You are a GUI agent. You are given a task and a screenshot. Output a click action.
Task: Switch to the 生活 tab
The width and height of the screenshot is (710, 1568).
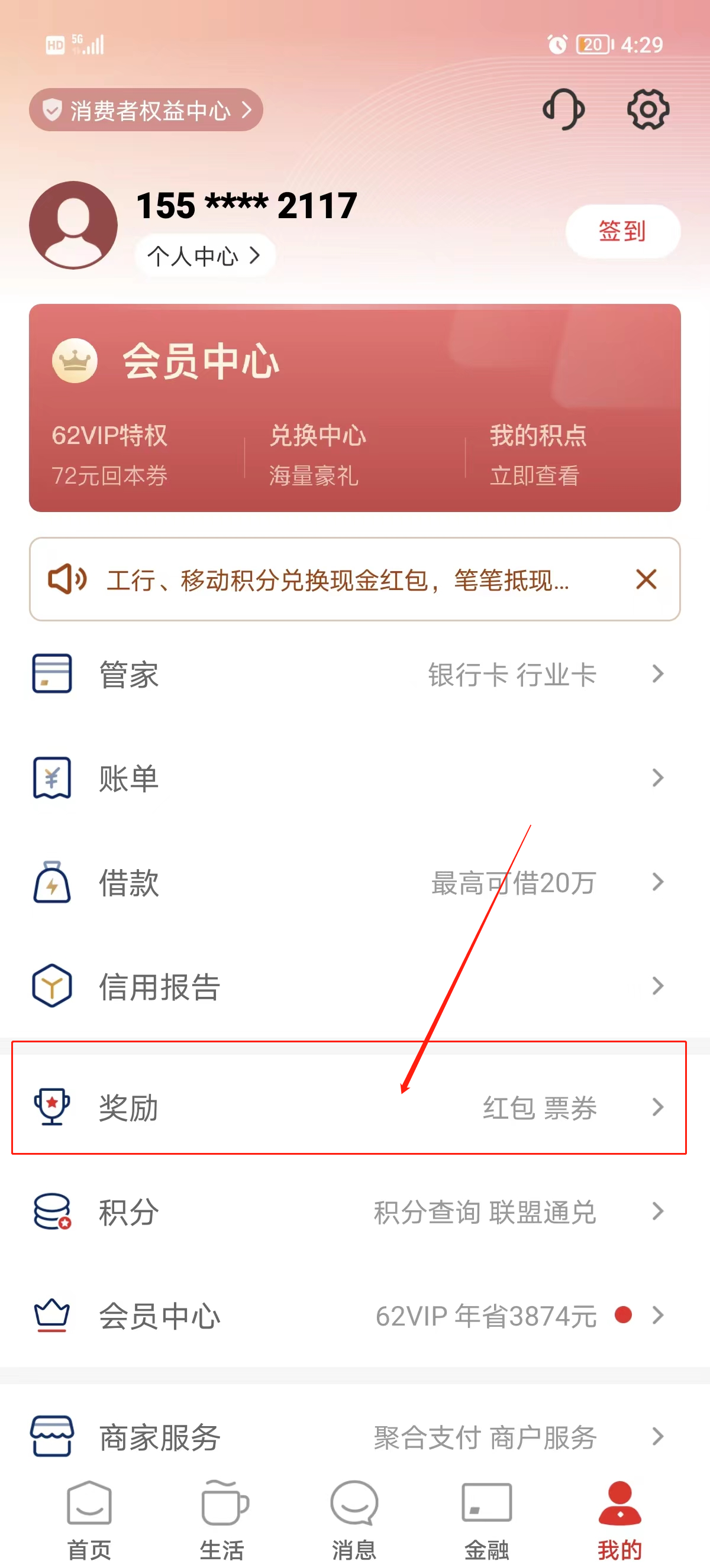pyautogui.click(x=222, y=1520)
